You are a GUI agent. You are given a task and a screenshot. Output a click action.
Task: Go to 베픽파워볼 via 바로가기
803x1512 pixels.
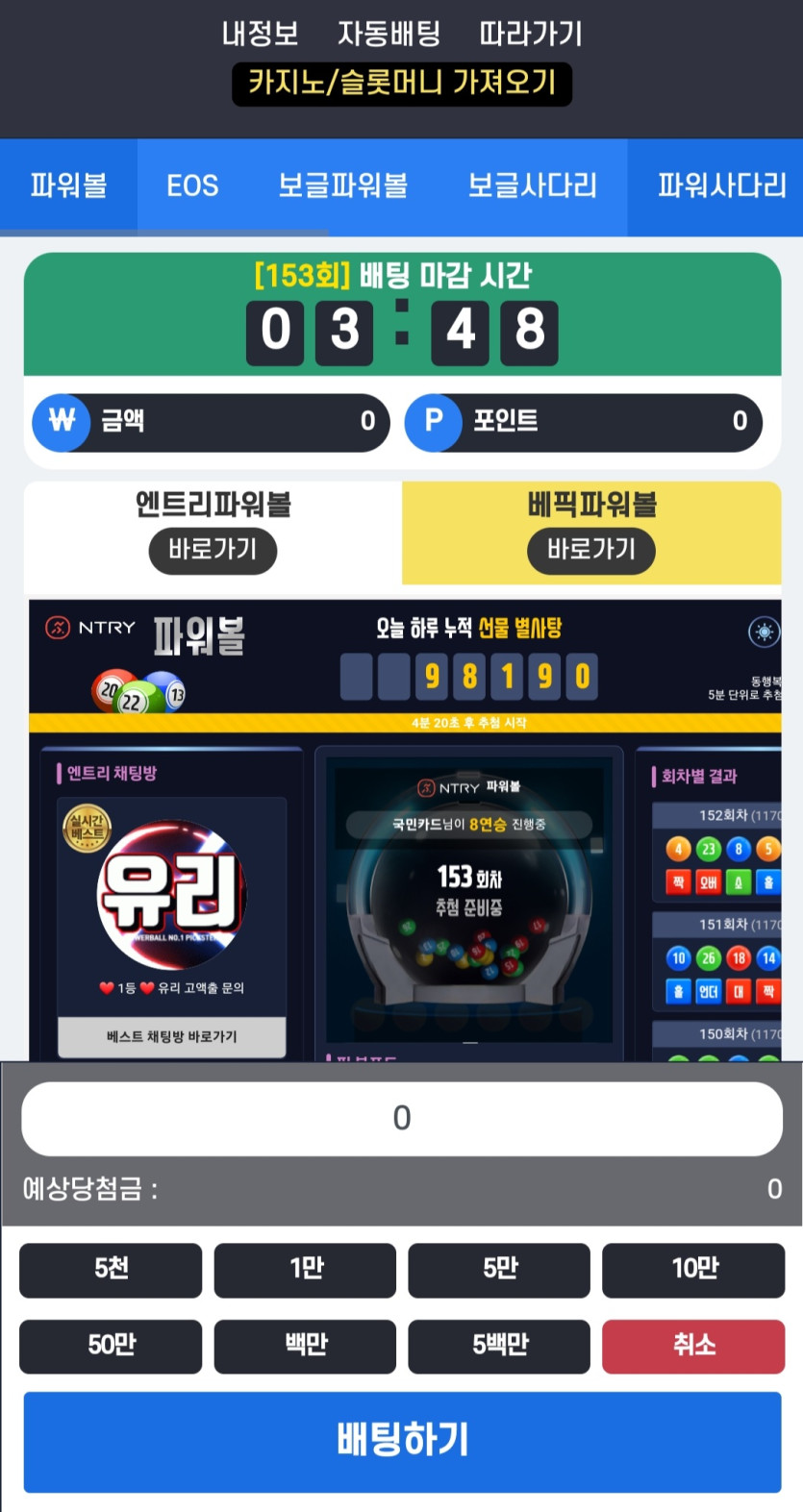click(591, 550)
